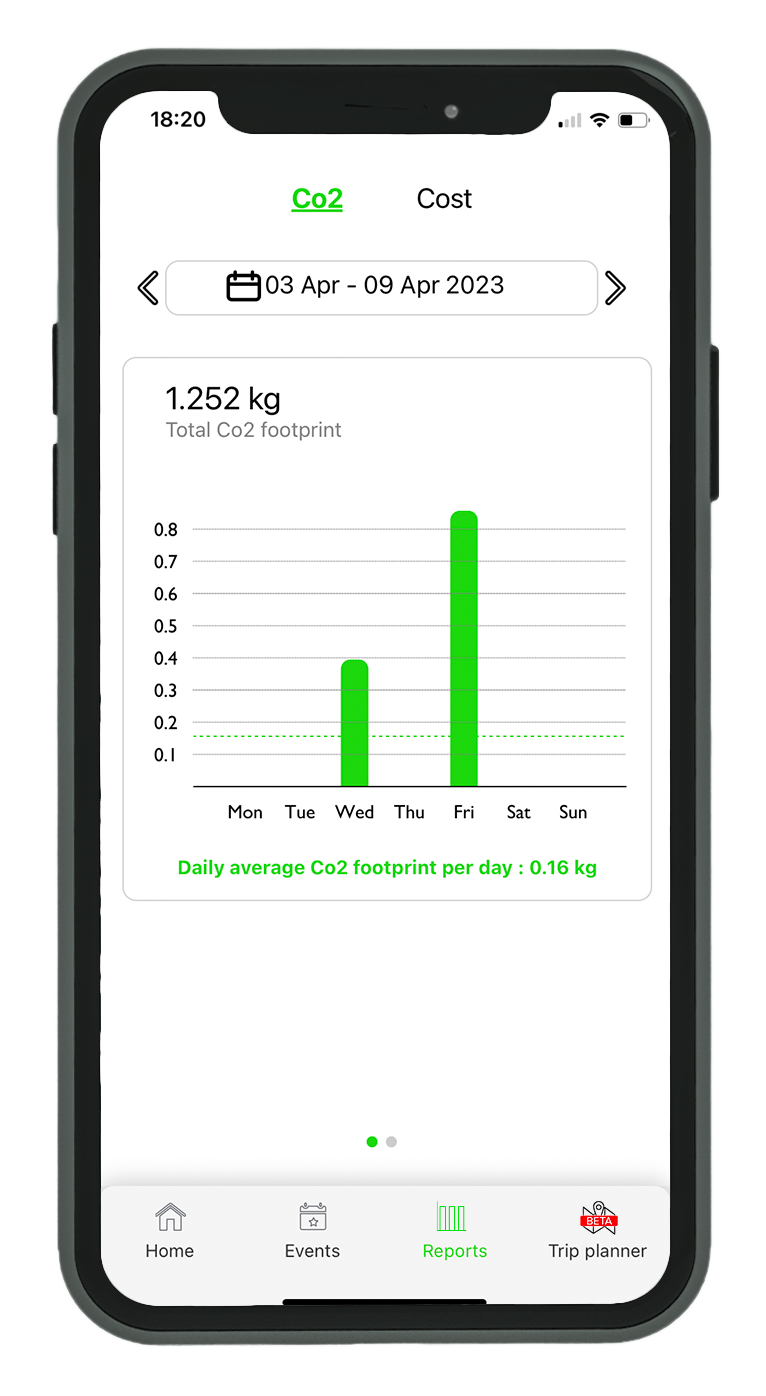Open the Trip planner tab
This screenshot has width=766, height=1396.
[597, 1231]
